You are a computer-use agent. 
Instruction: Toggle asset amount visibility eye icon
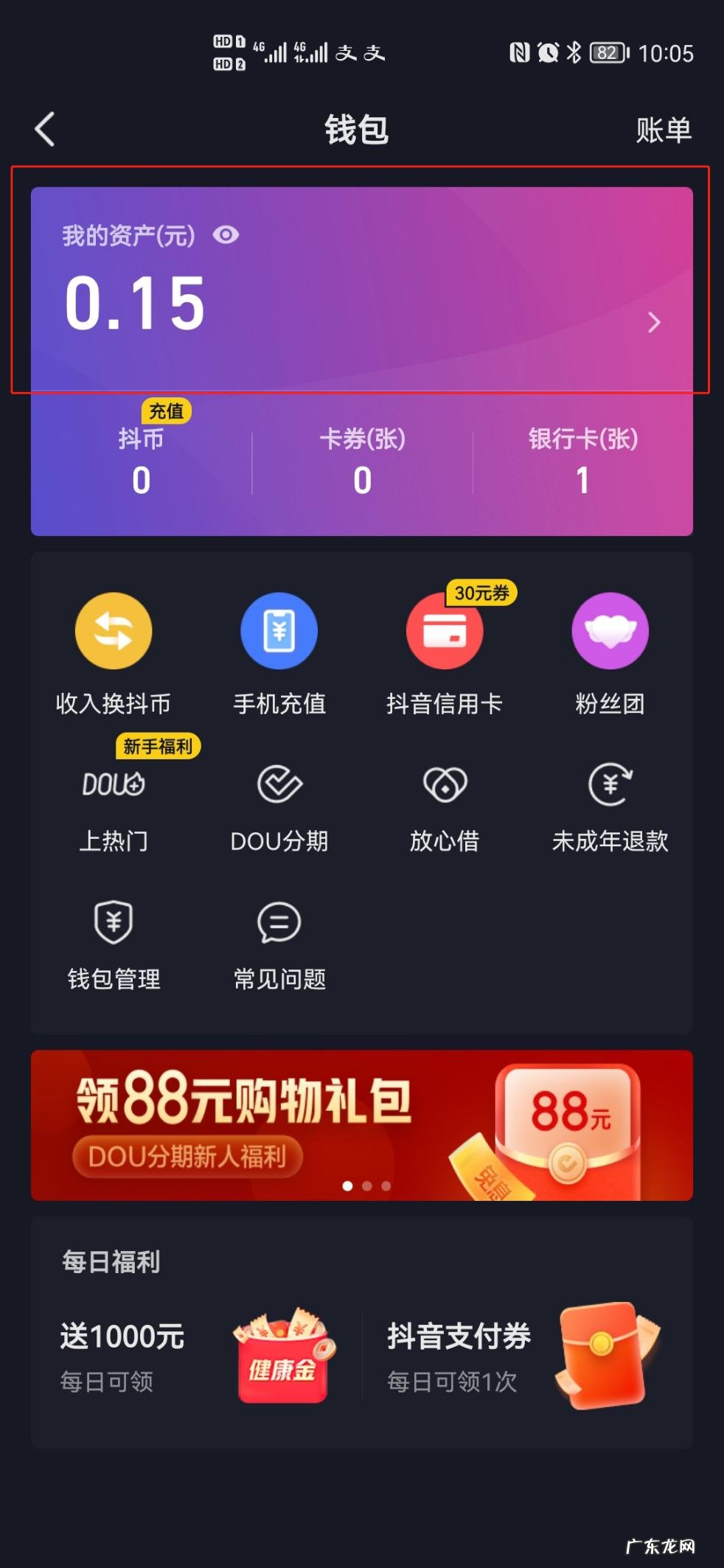(x=226, y=235)
